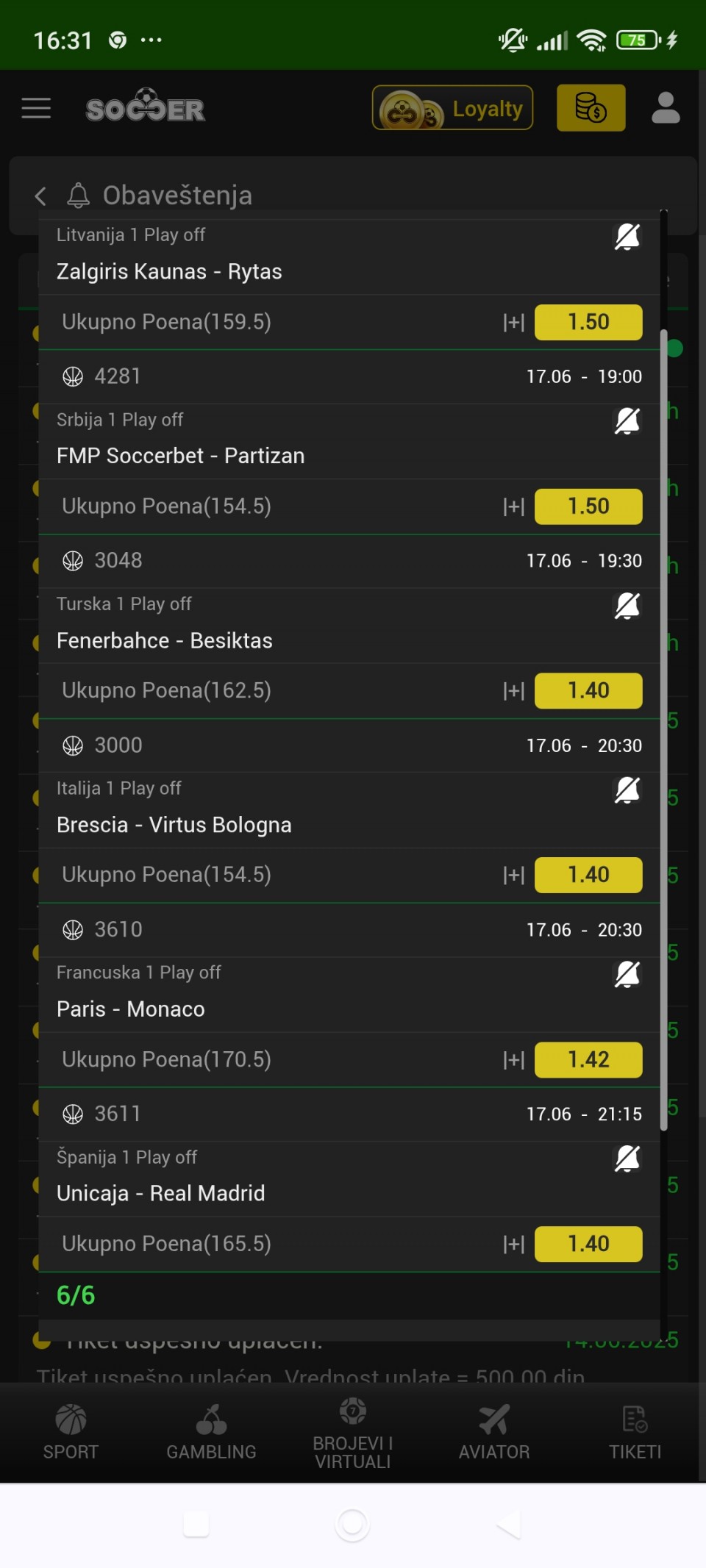The height and width of the screenshot is (1568, 706).
Task: Toggle notification bell for FMP Soccerbet - Partizan
Action: click(627, 421)
